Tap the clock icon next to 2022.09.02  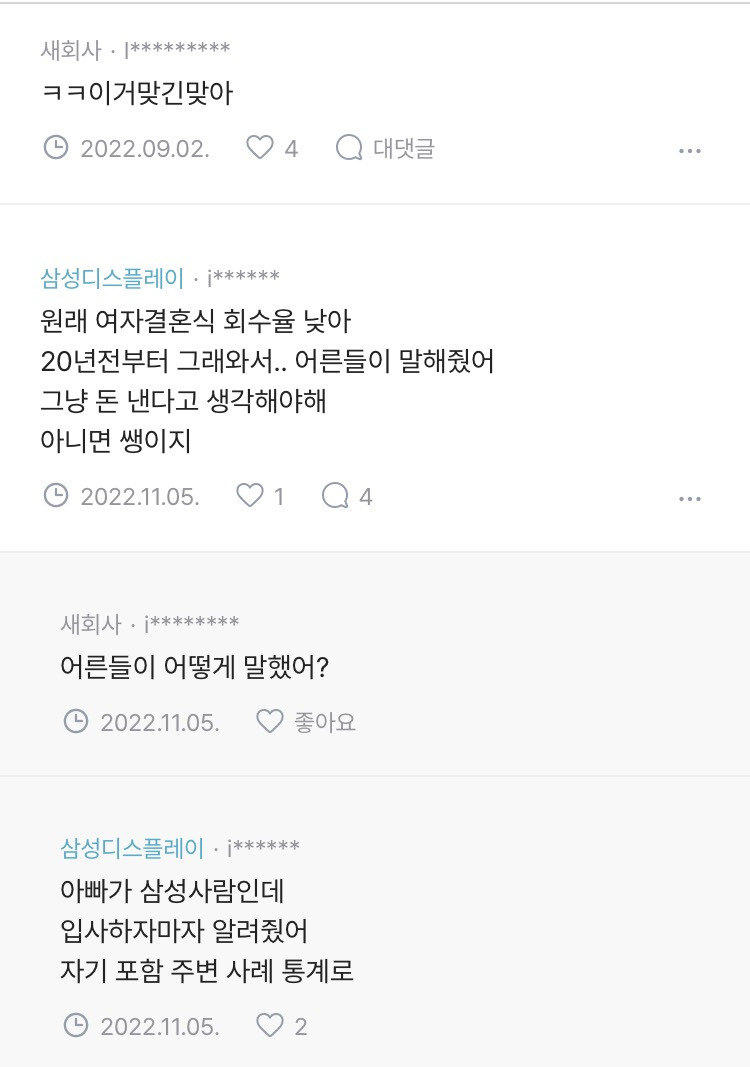[x=57, y=148]
